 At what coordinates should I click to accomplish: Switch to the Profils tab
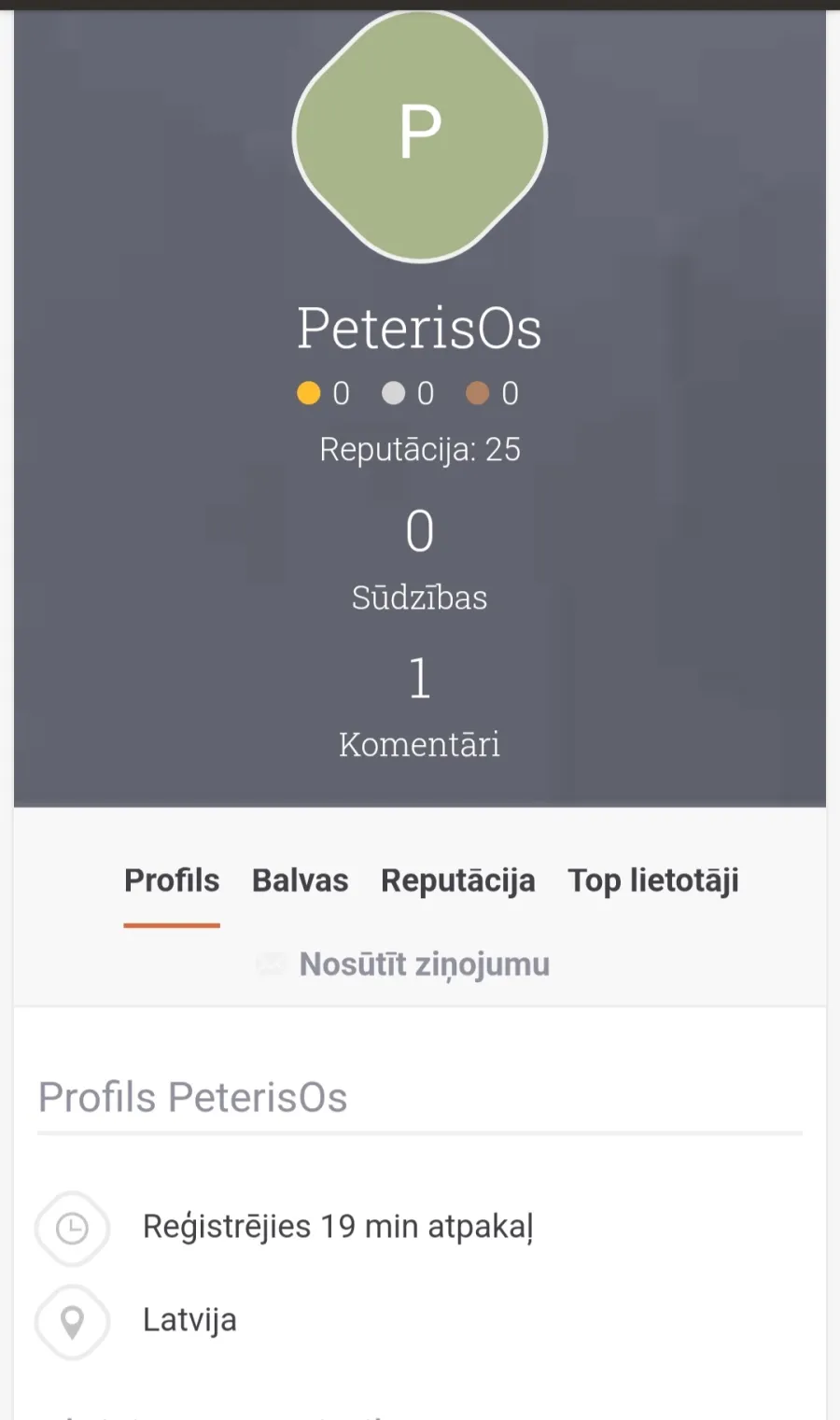(172, 880)
